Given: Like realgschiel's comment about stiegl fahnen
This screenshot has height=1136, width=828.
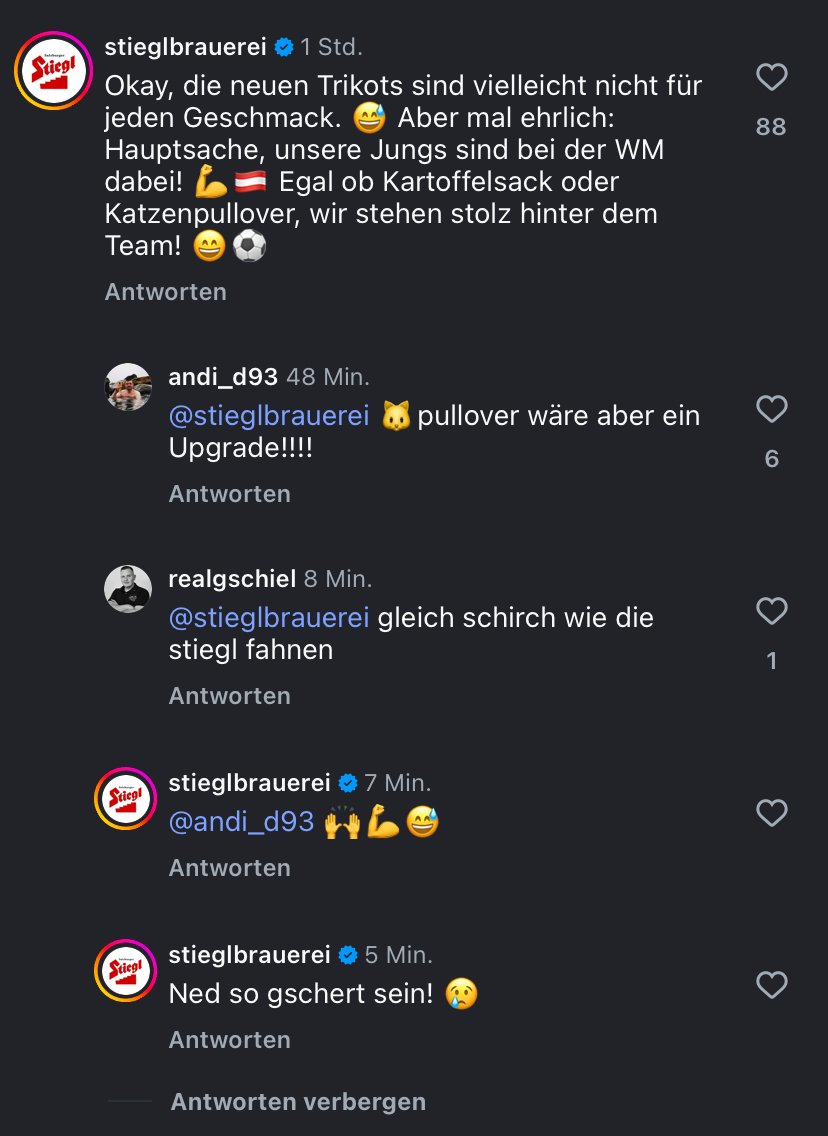Looking at the screenshot, I should 771,612.
